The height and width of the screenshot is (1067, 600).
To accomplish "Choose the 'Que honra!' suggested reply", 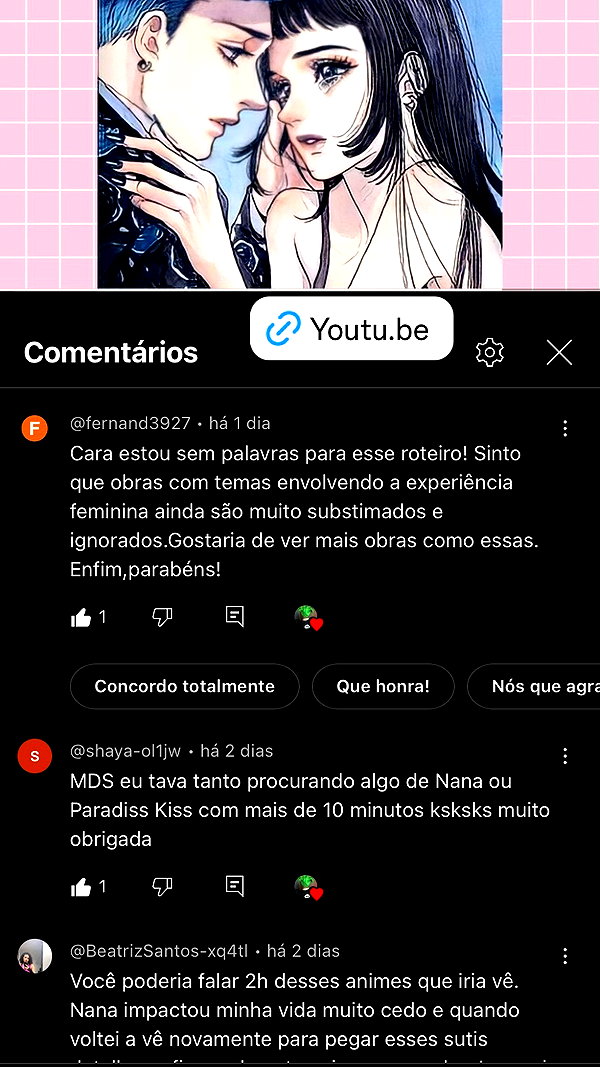I will pos(383,686).
